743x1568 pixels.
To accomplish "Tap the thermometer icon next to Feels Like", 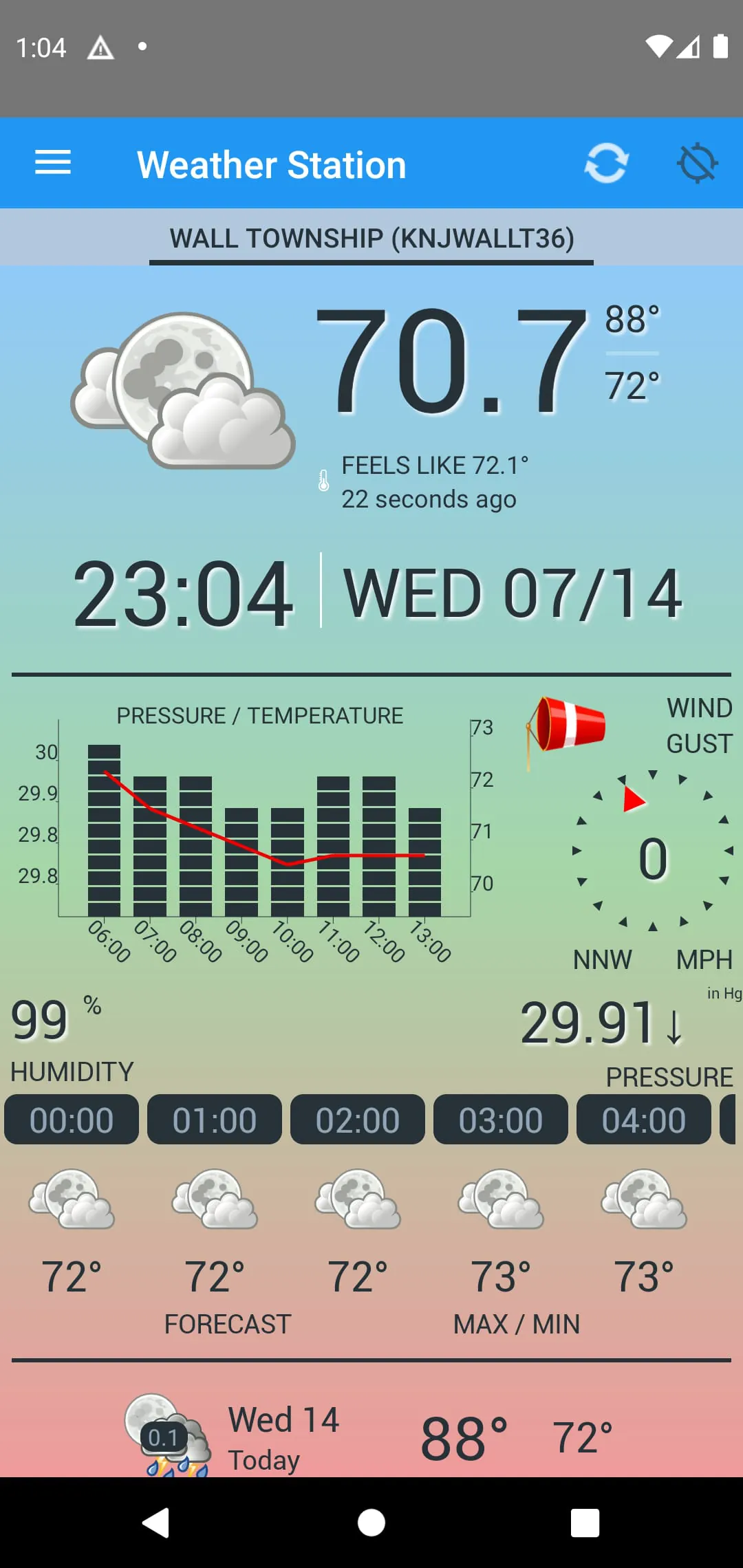I will [x=323, y=480].
